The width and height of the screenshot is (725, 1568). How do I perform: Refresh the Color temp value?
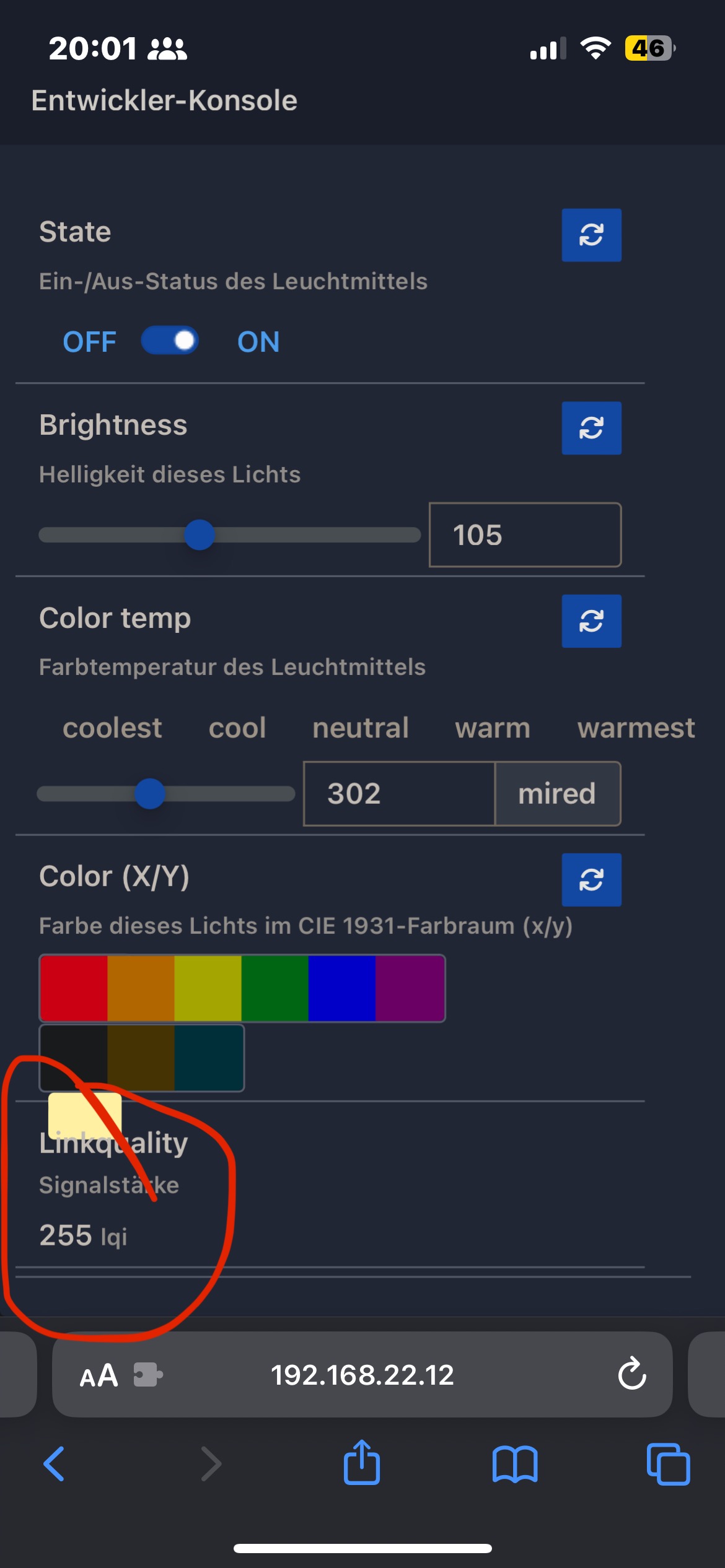click(591, 621)
